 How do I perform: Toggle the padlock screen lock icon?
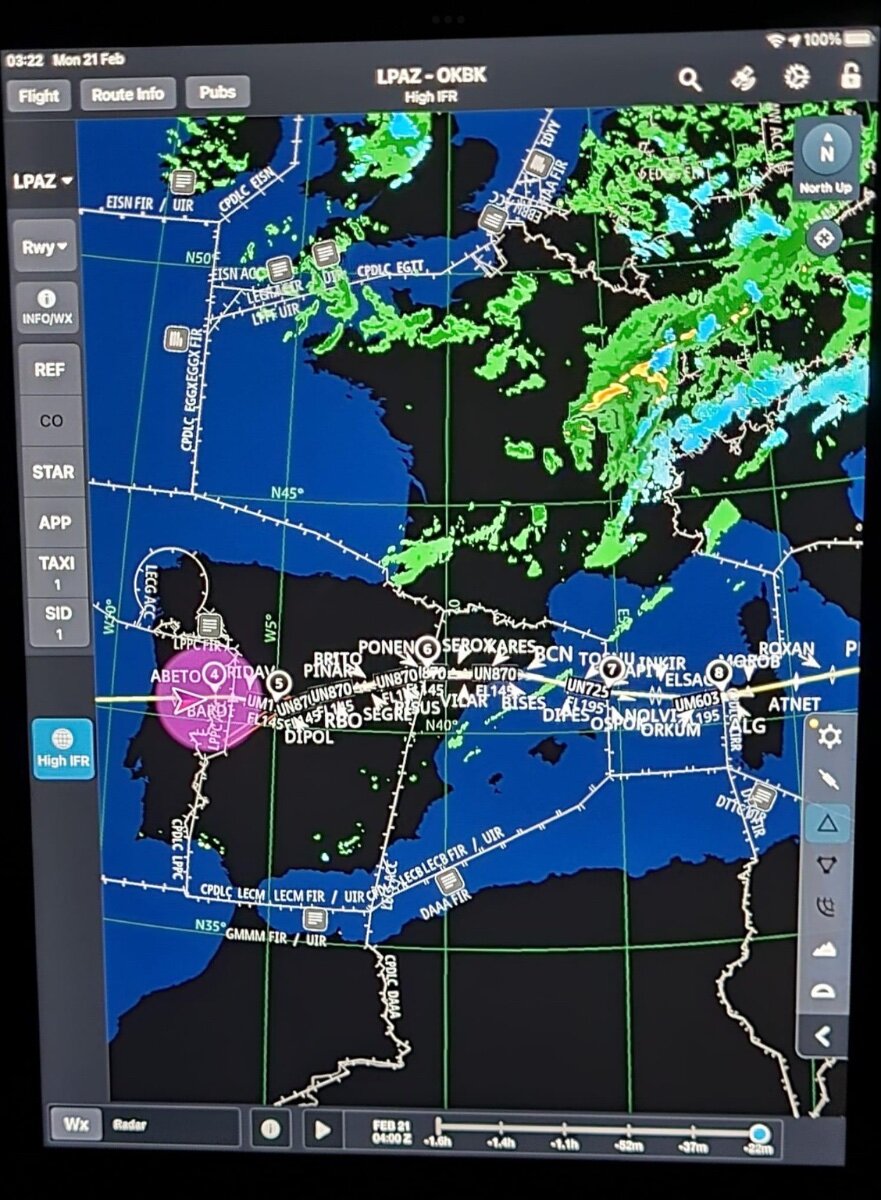(x=850, y=77)
